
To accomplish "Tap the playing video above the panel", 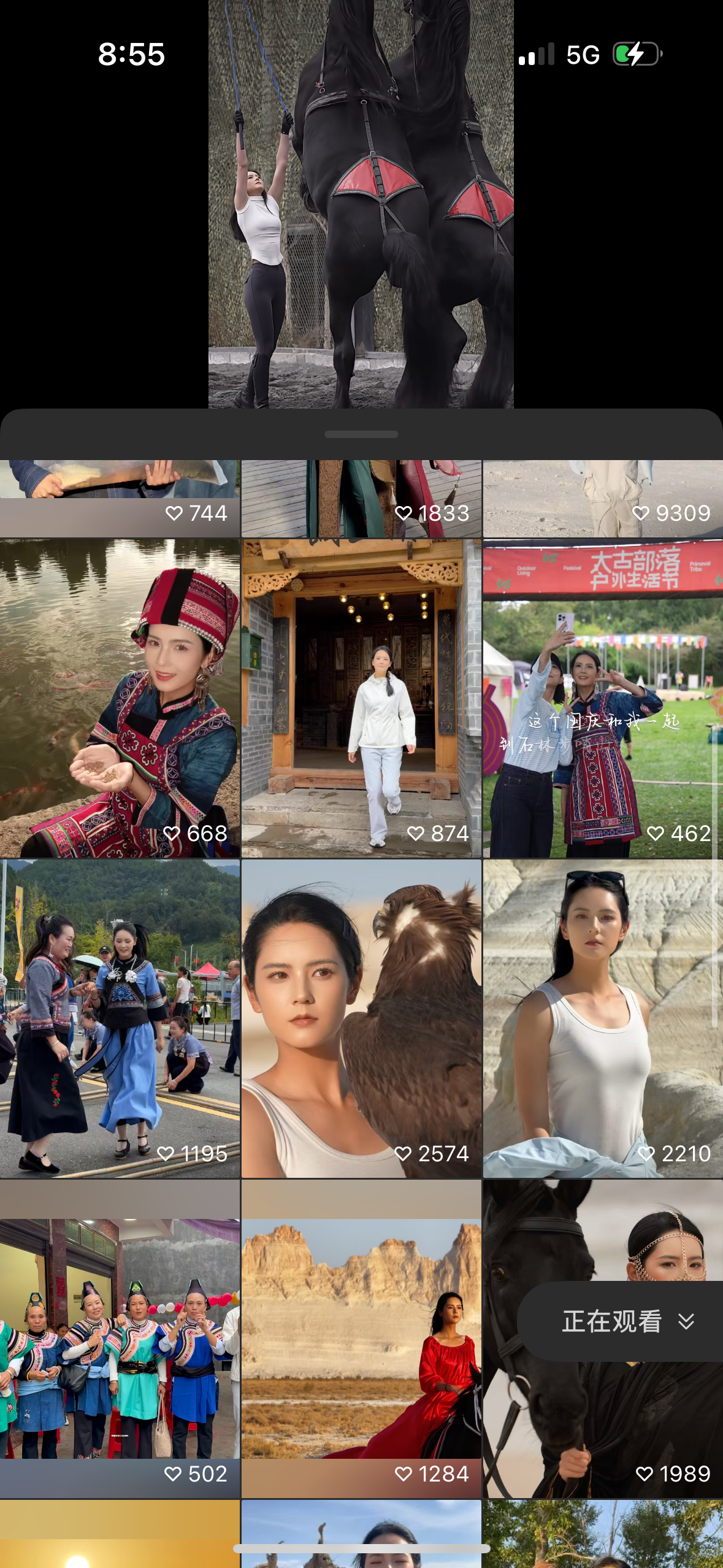I will [x=361, y=202].
